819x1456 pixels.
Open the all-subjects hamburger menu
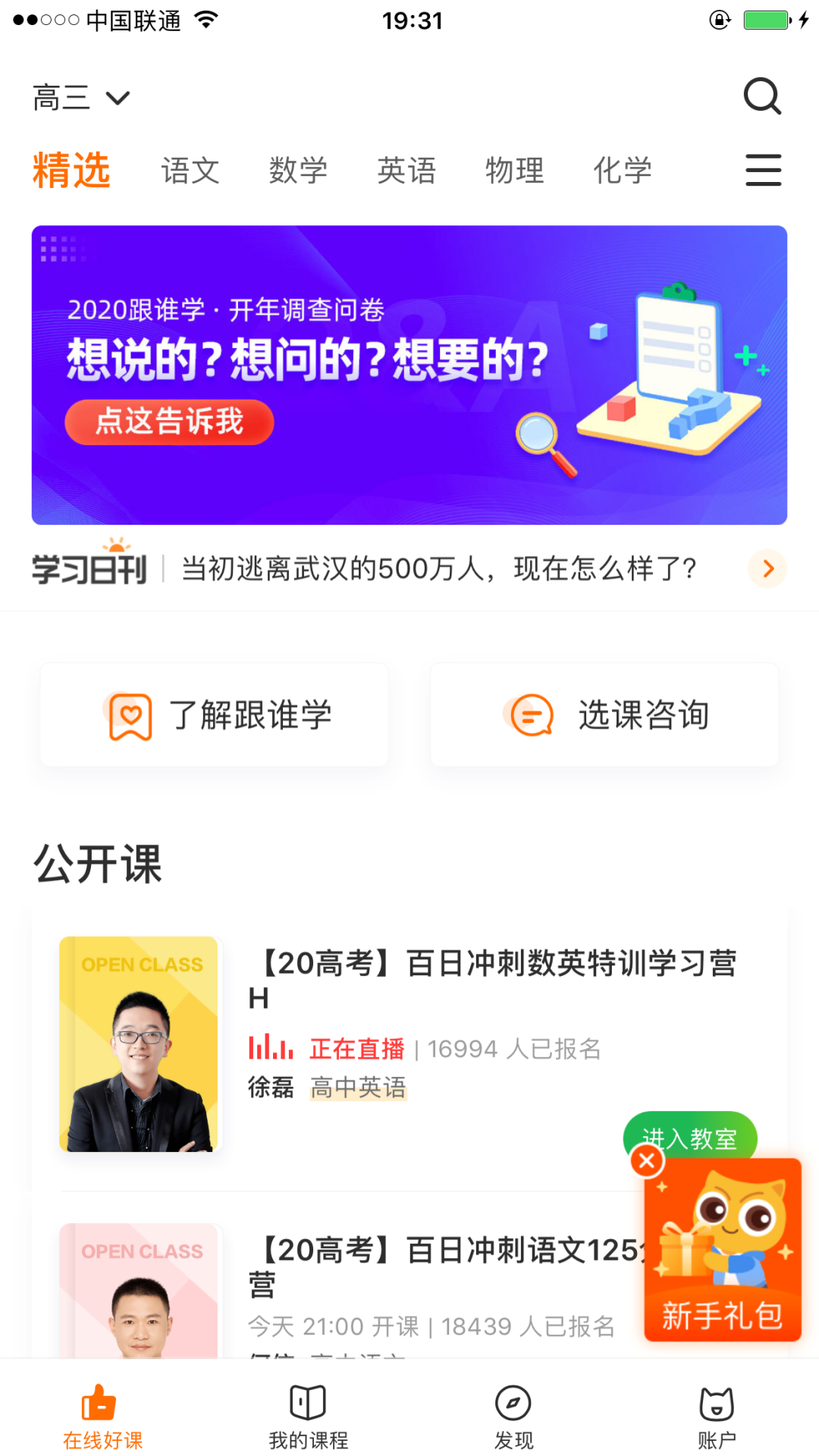(x=763, y=170)
